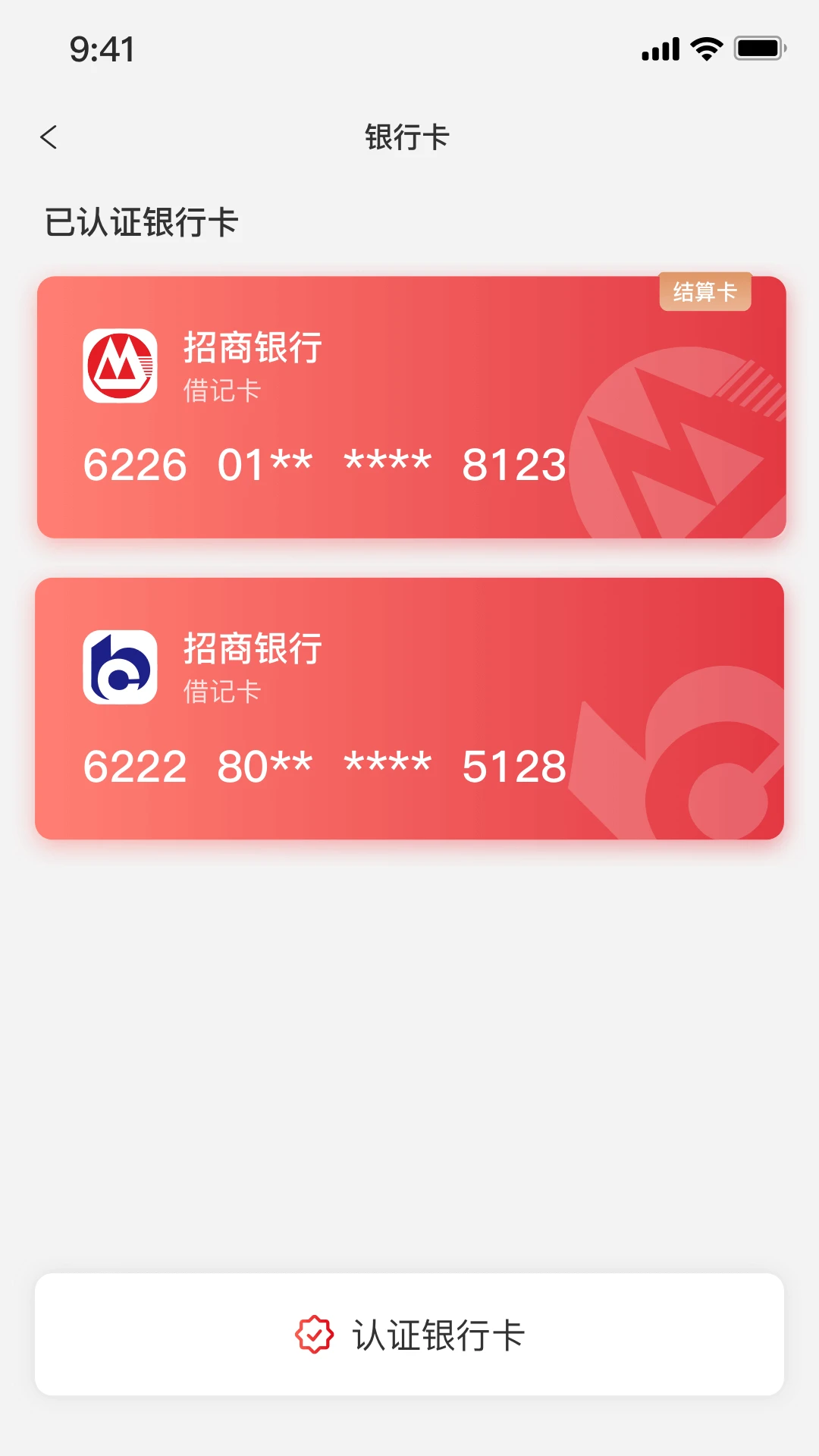Image resolution: width=819 pixels, height=1456 pixels.
Task: Tap the 9:41 time in the status bar
Action: pyautogui.click(x=102, y=48)
